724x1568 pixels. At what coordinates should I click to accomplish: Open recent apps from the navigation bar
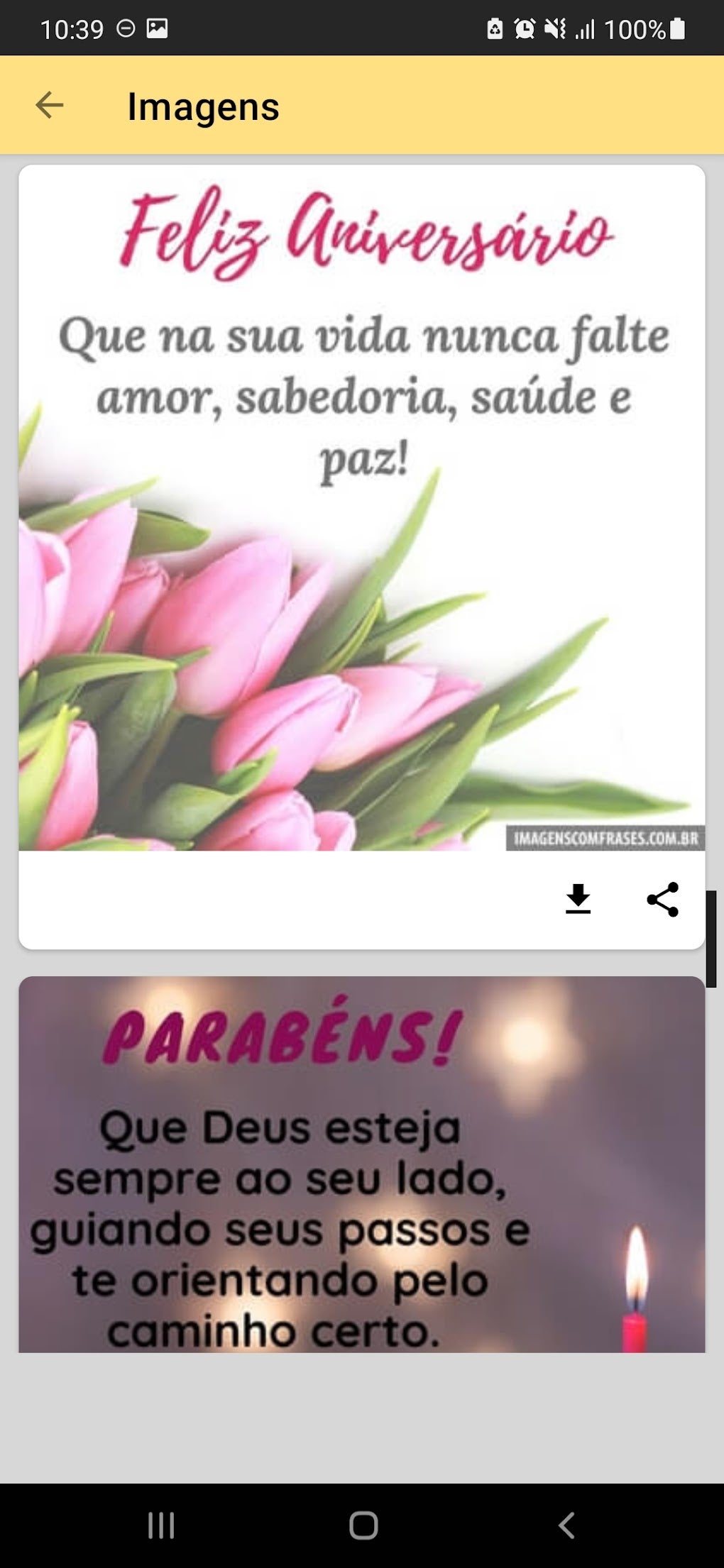(161, 1525)
